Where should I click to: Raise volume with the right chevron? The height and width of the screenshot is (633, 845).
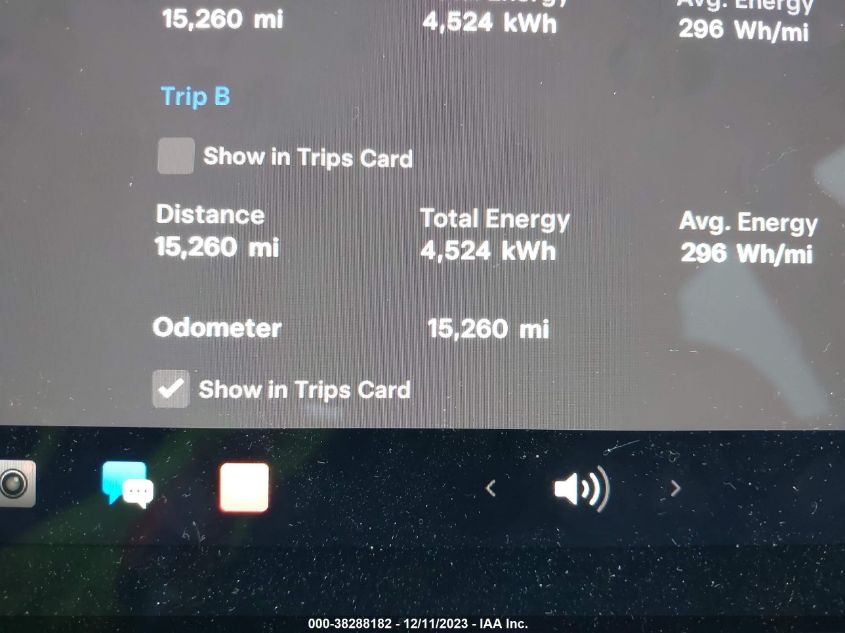(675, 488)
